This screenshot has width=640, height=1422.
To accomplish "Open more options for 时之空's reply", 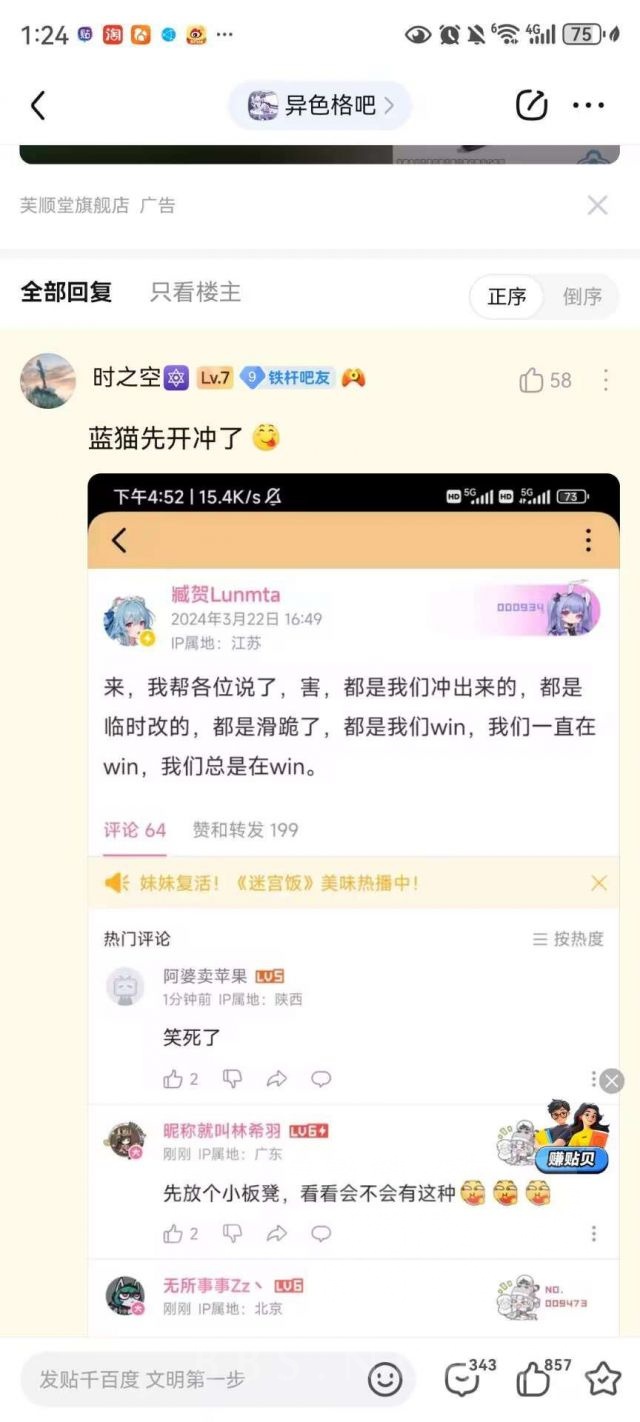I will tap(606, 380).
